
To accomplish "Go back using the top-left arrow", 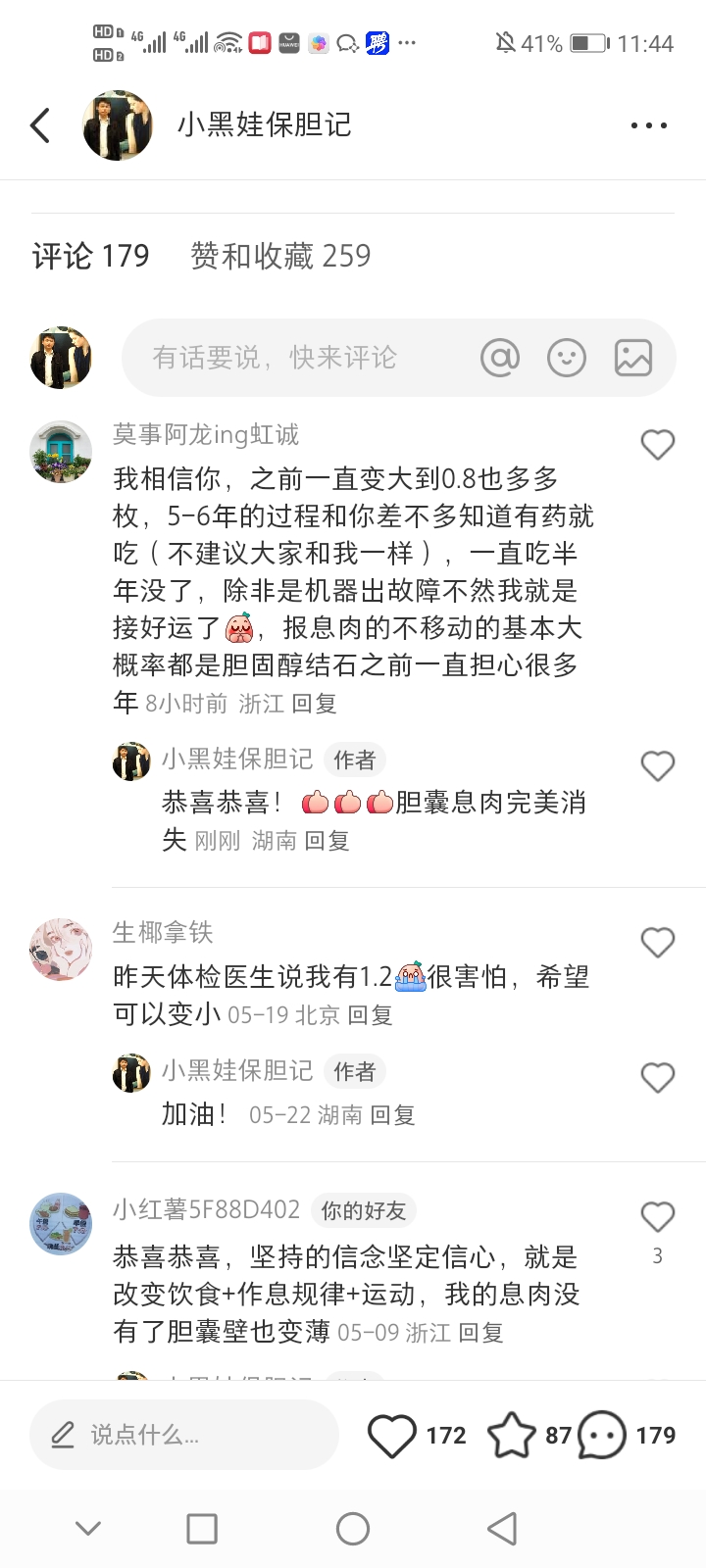I will click(40, 125).
